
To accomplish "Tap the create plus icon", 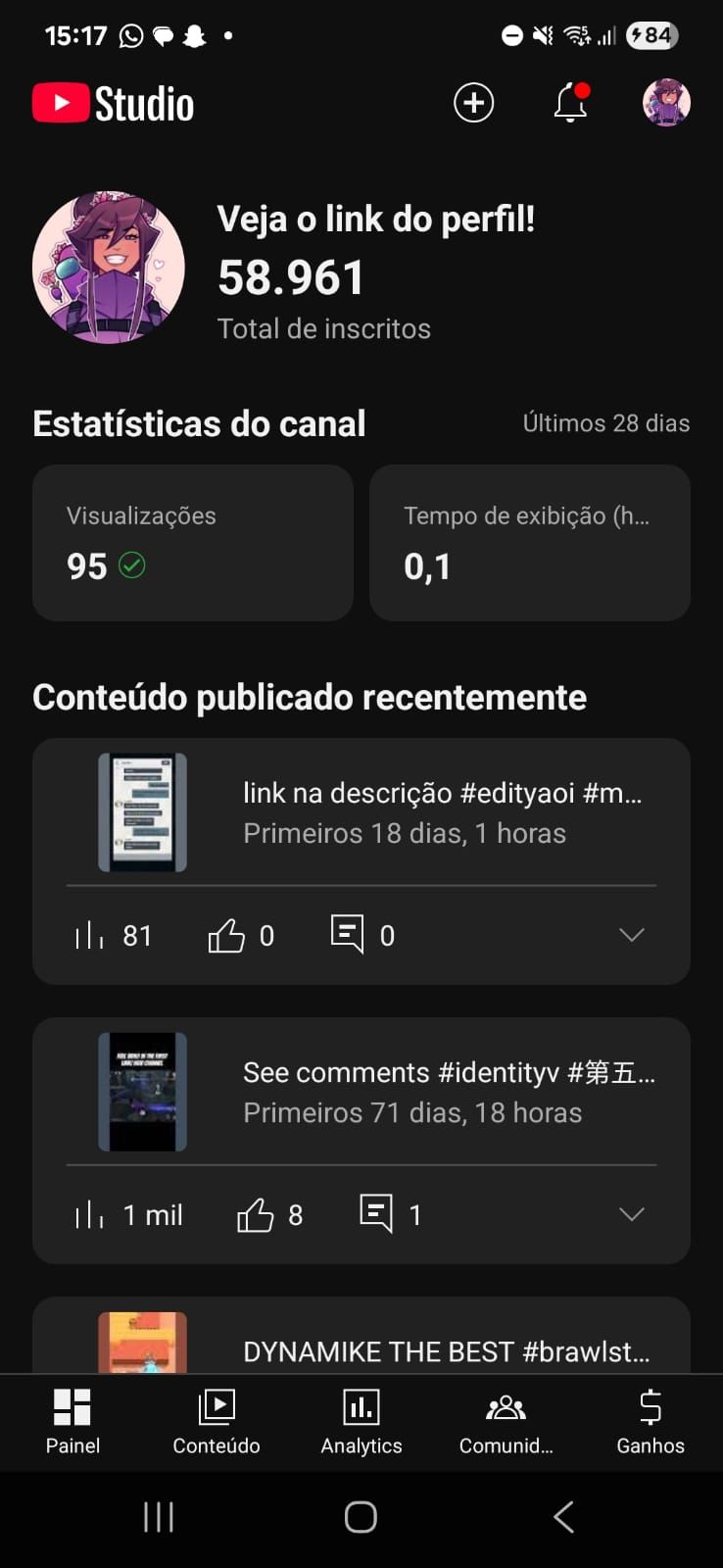I will click(473, 103).
